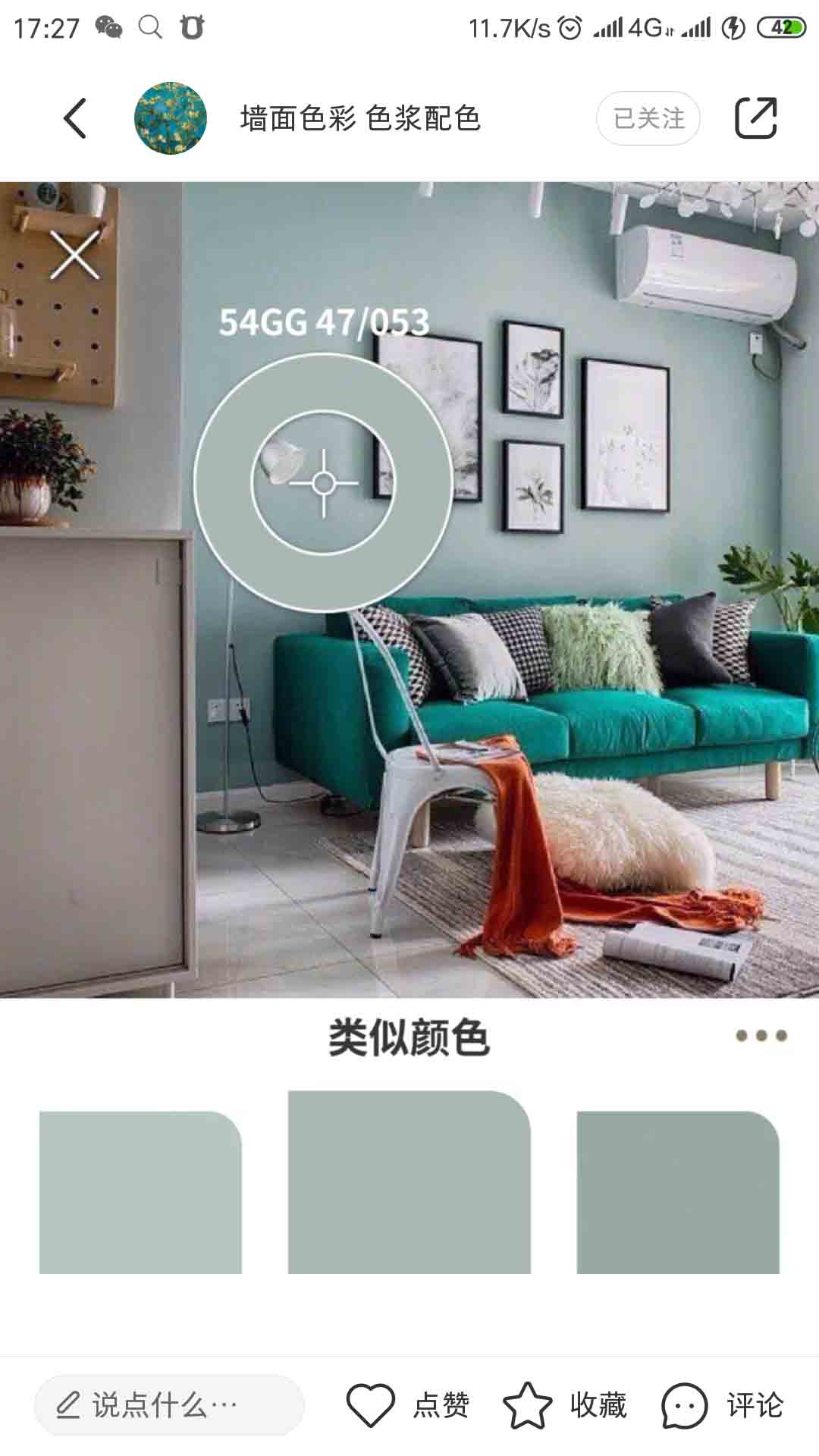The height and width of the screenshot is (1456, 819).
Task: Share this post
Action: [x=755, y=118]
